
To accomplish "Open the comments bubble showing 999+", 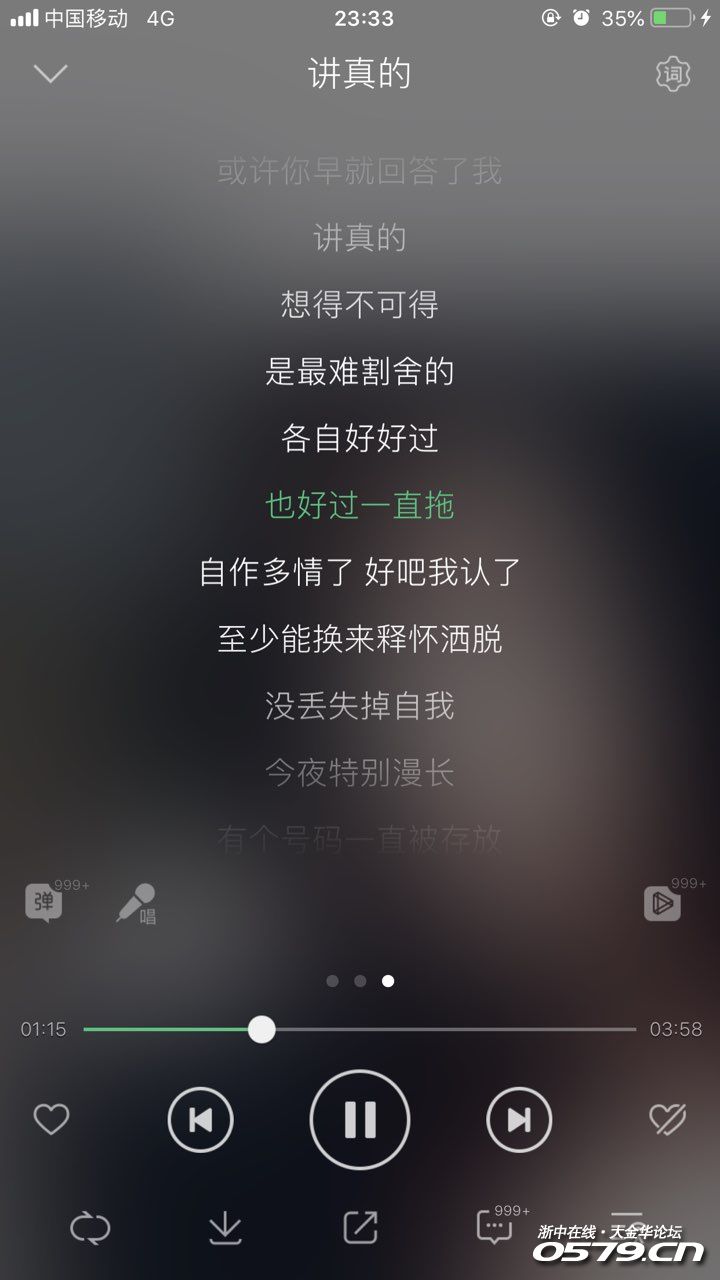I will pos(495,1228).
